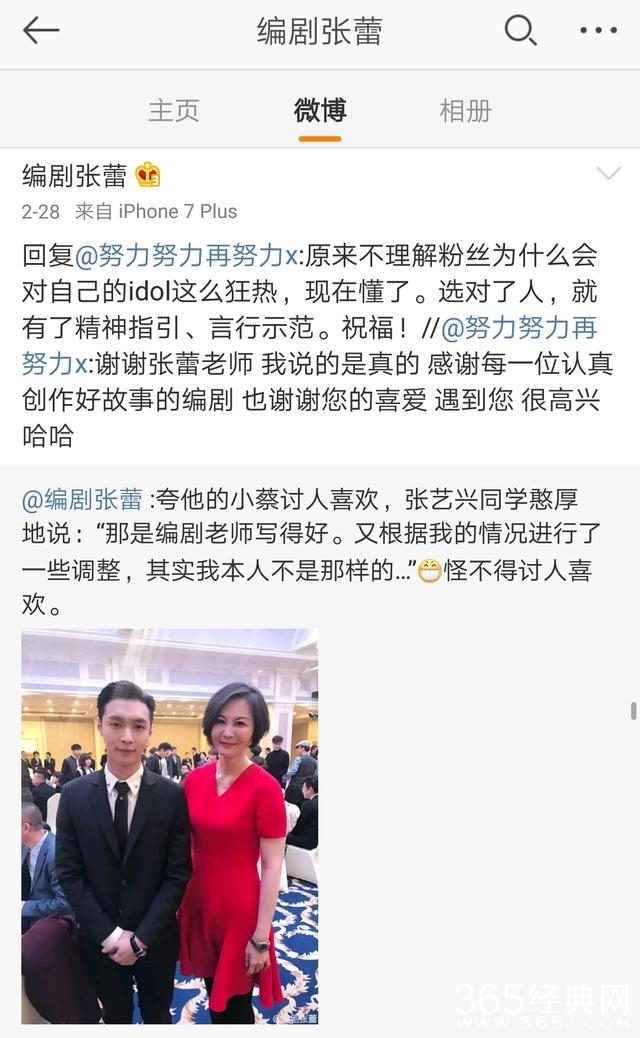This screenshot has width=640, height=1038.
Task: Go back using the top-left arrow
Action: tap(41, 31)
